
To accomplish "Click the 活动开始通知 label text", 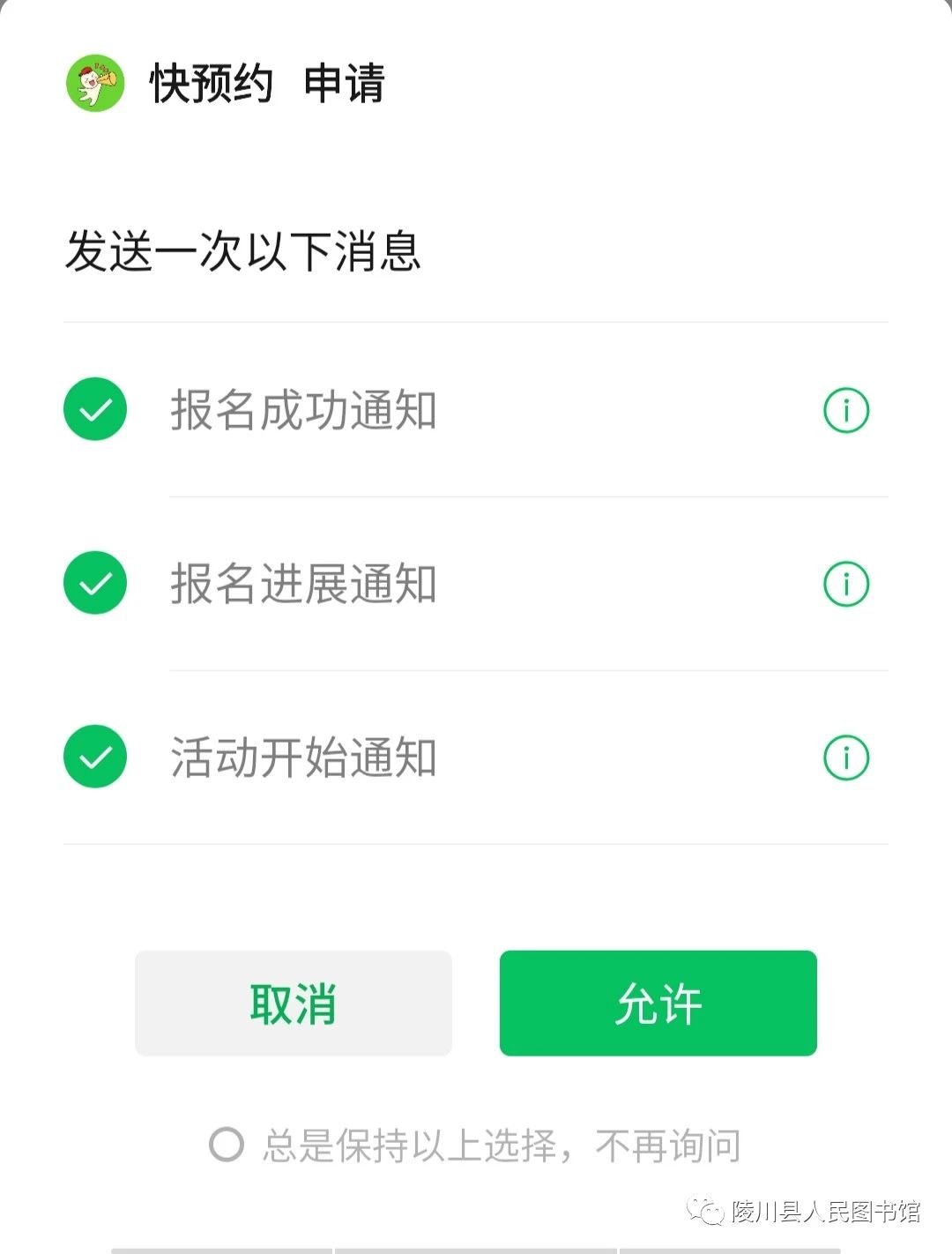I will (x=304, y=757).
